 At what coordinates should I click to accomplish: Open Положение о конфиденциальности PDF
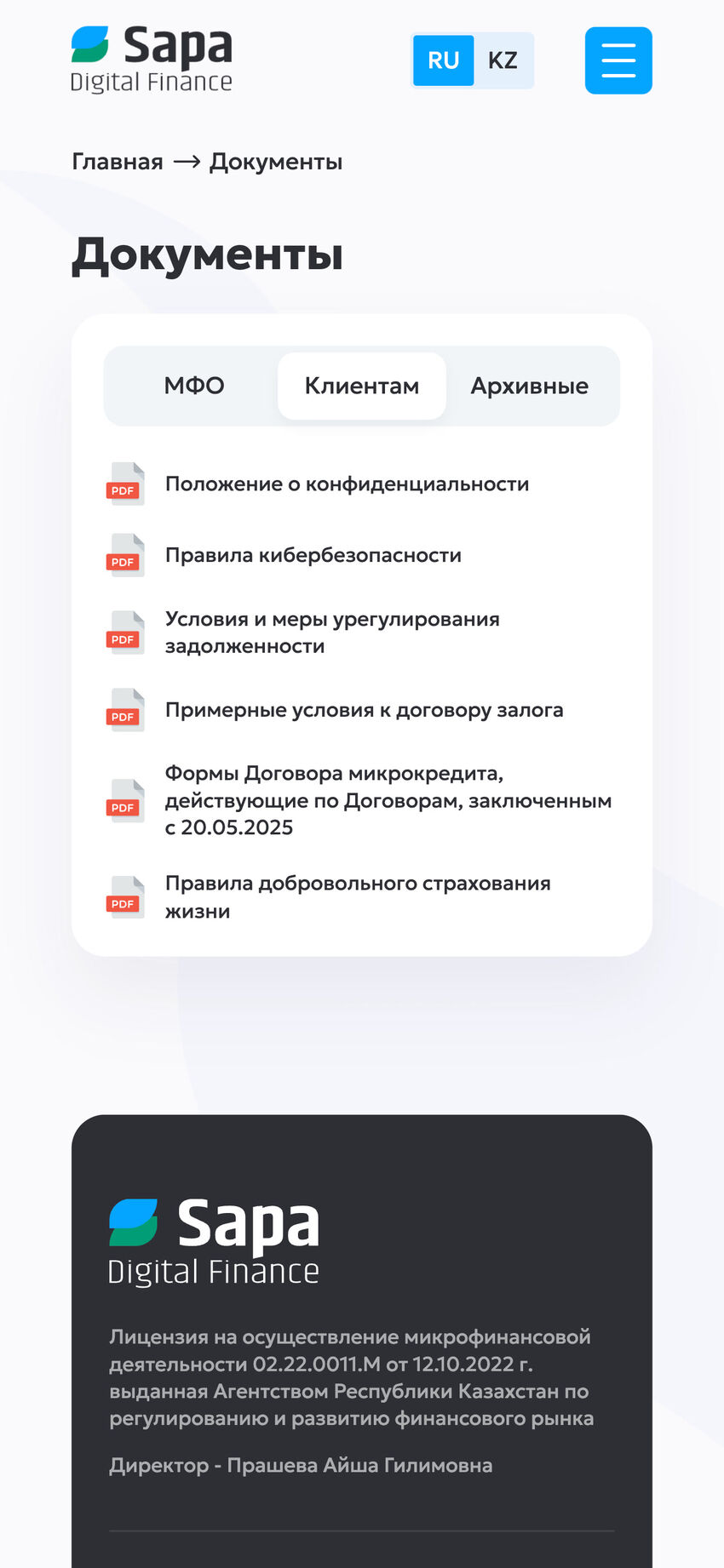coord(346,484)
